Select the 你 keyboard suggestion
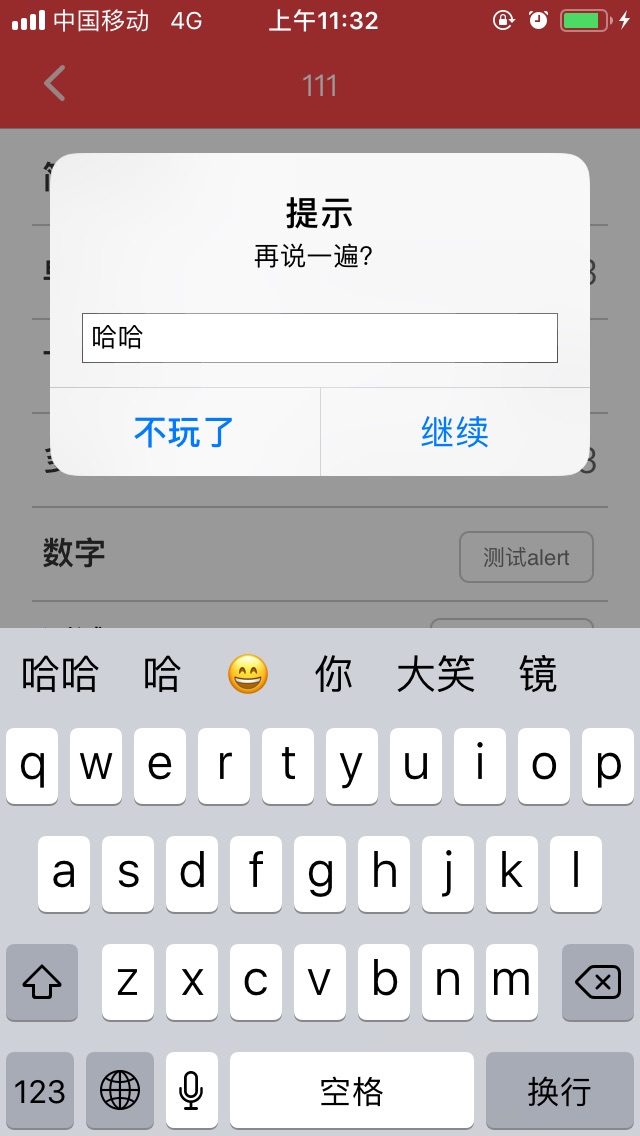Image resolution: width=640 pixels, height=1136 pixels. pos(333,675)
